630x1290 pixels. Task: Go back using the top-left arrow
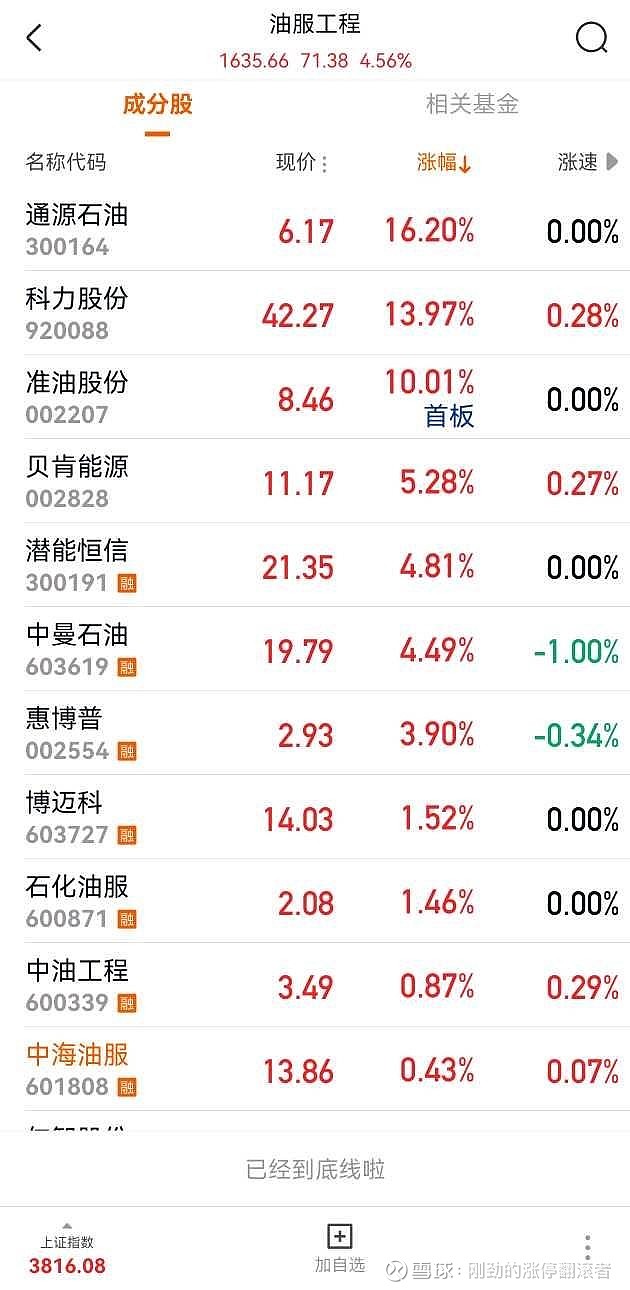coord(35,39)
